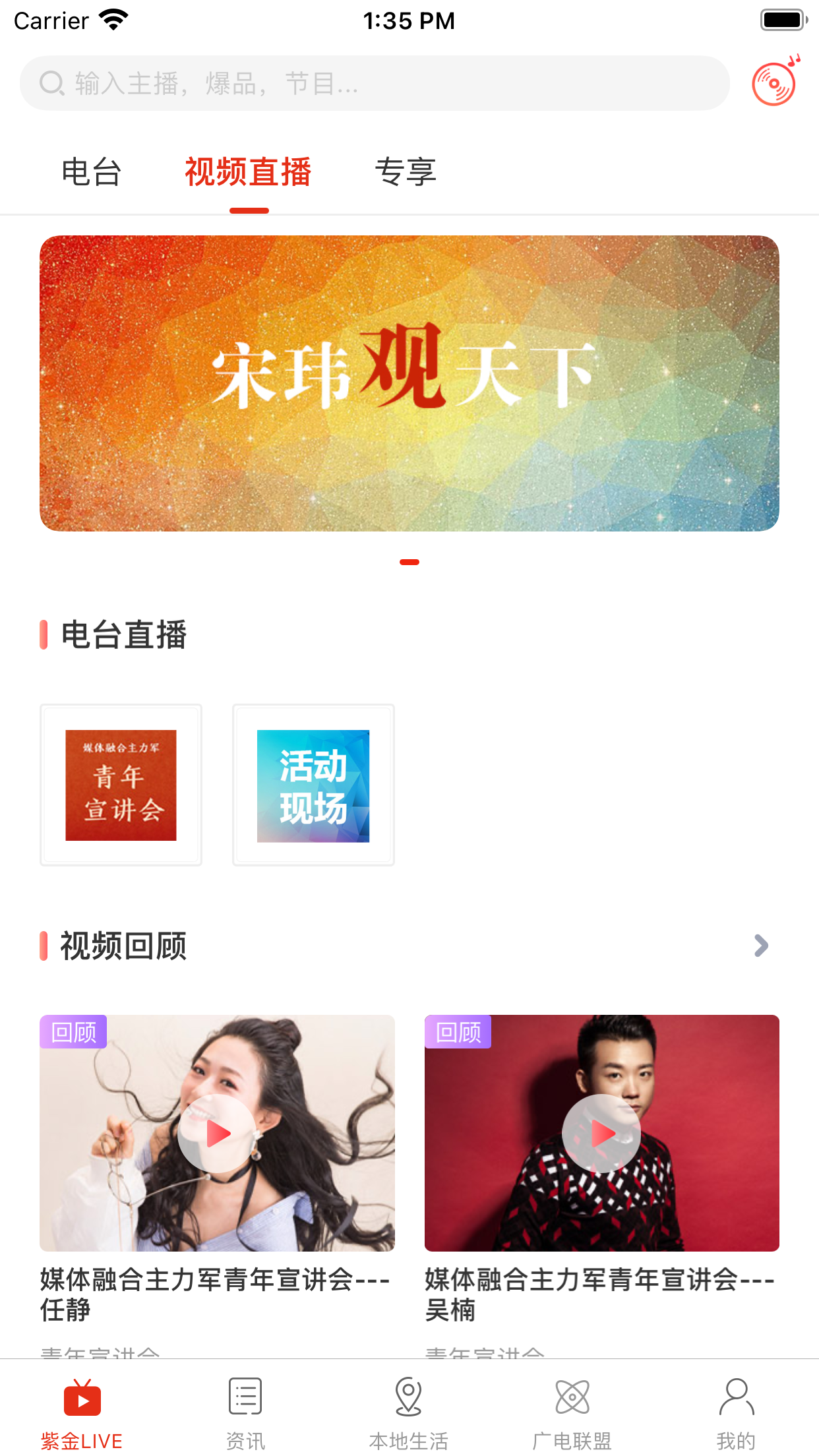Select the 视频直播 tab
This screenshot has width=819, height=1456.
(x=247, y=172)
